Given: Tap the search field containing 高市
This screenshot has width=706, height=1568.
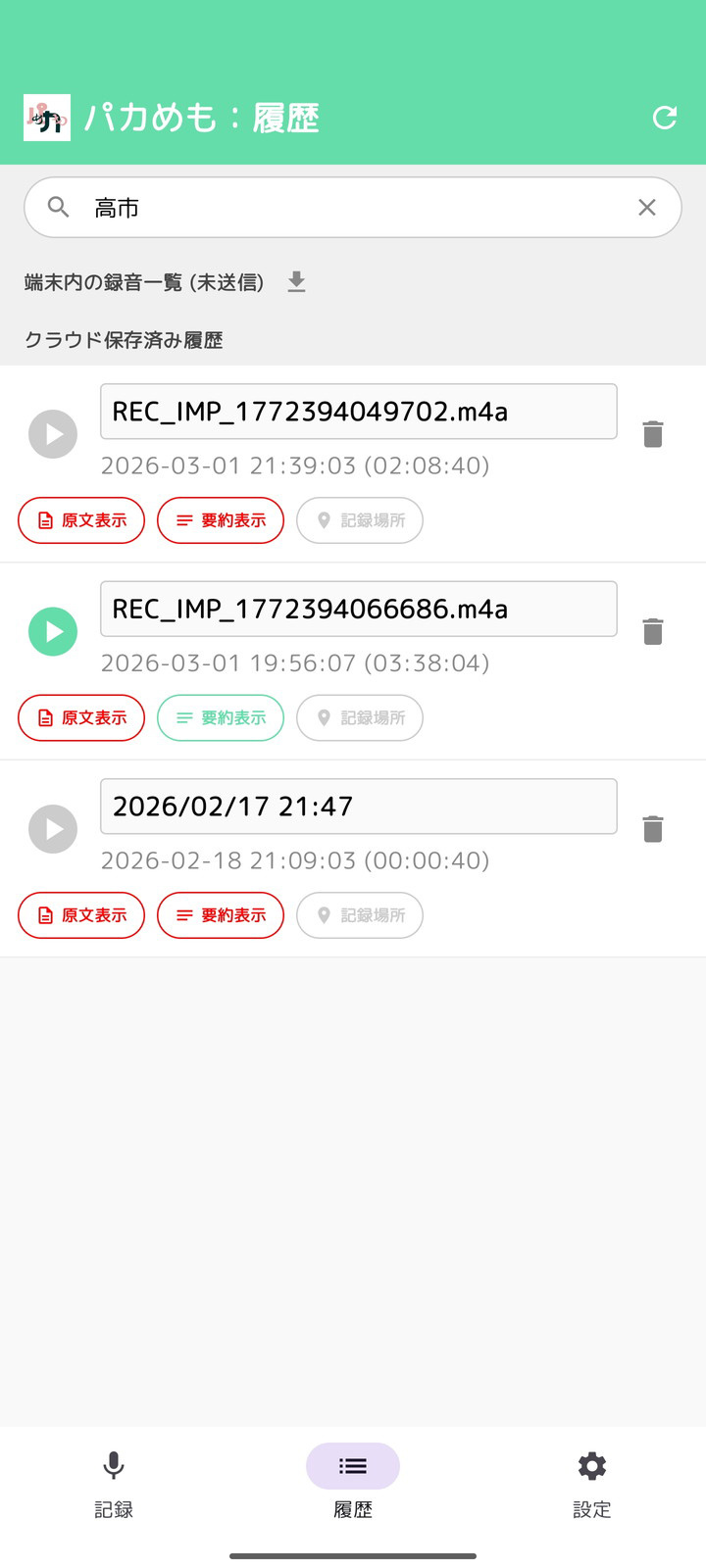Looking at the screenshot, I should (353, 207).
